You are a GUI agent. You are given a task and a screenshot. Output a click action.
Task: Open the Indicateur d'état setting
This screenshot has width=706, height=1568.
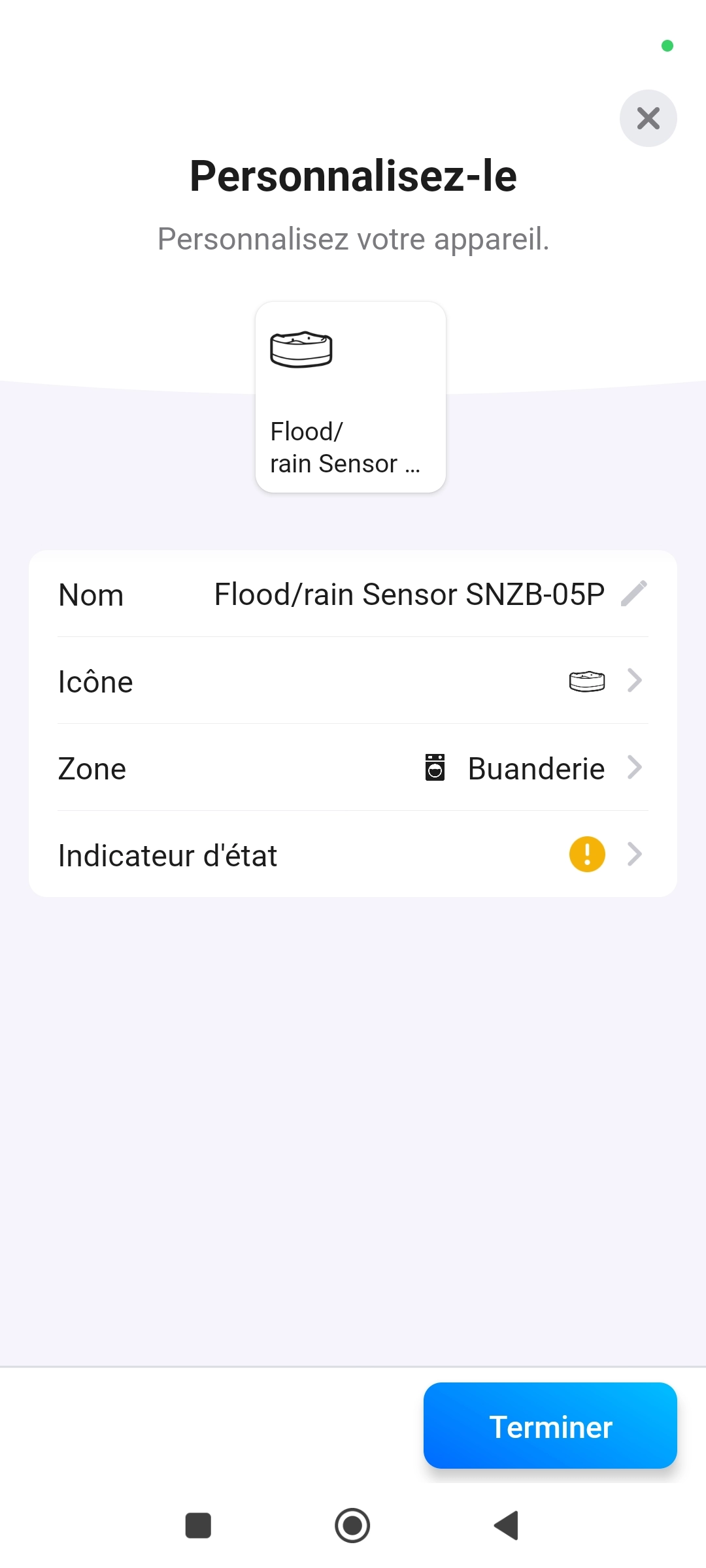[x=353, y=855]
